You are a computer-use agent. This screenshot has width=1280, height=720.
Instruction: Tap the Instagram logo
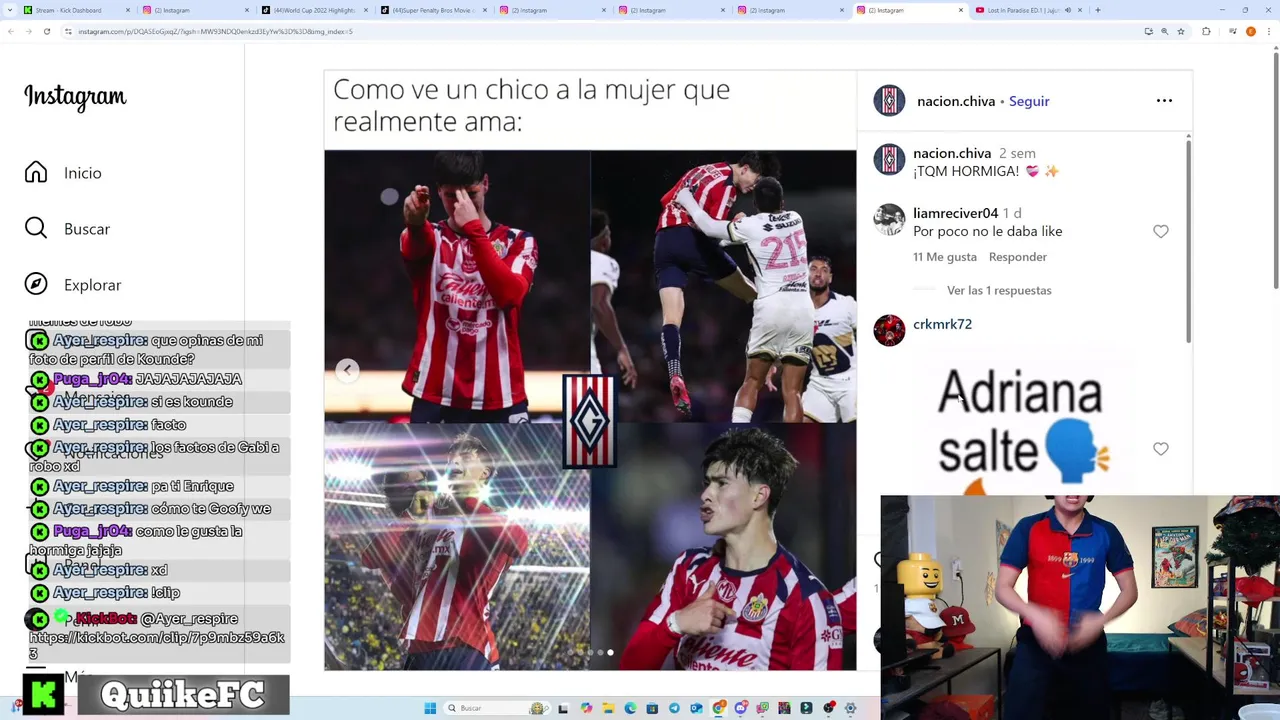point(75,97)
